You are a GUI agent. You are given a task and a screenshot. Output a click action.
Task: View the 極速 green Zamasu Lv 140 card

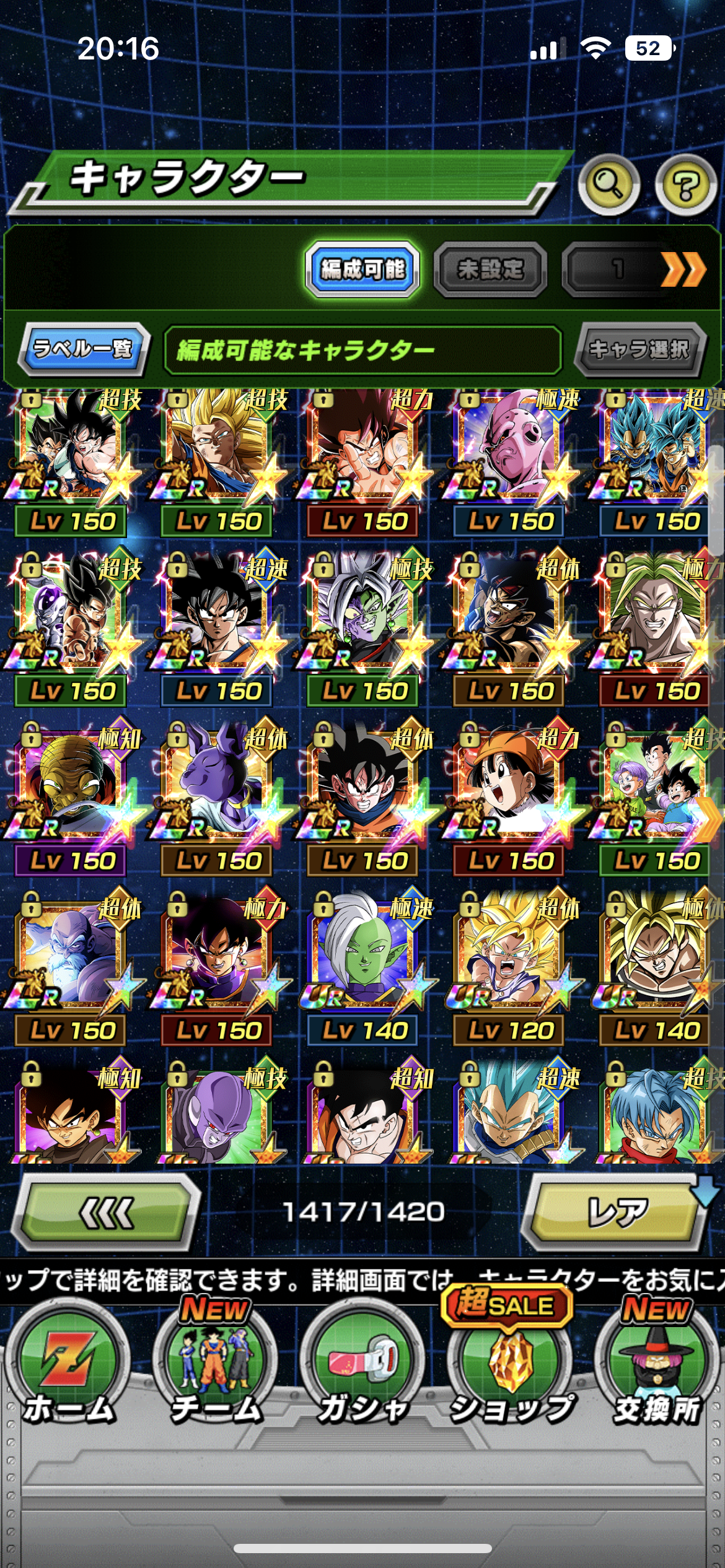pyautogui.click(x=364, y=957)
